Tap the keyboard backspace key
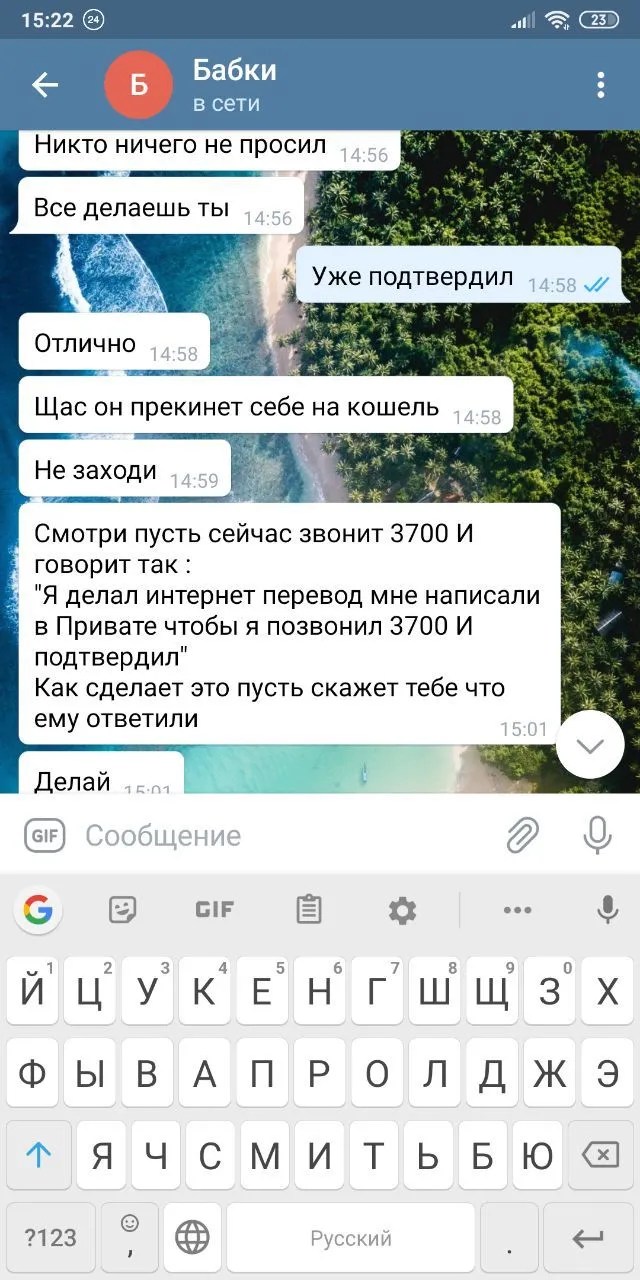 click(x=599, y=1156)
